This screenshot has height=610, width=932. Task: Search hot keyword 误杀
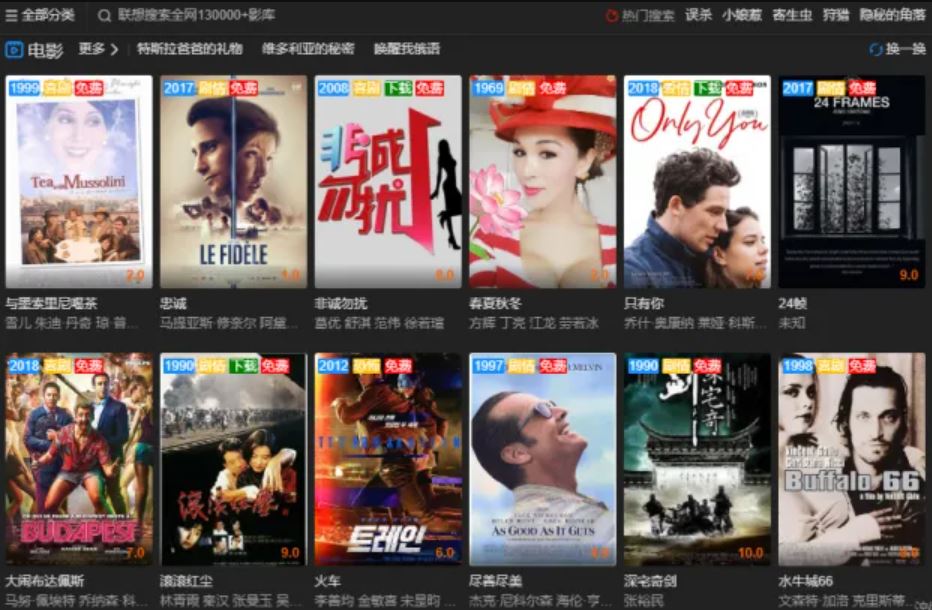(x=698, y=15)
